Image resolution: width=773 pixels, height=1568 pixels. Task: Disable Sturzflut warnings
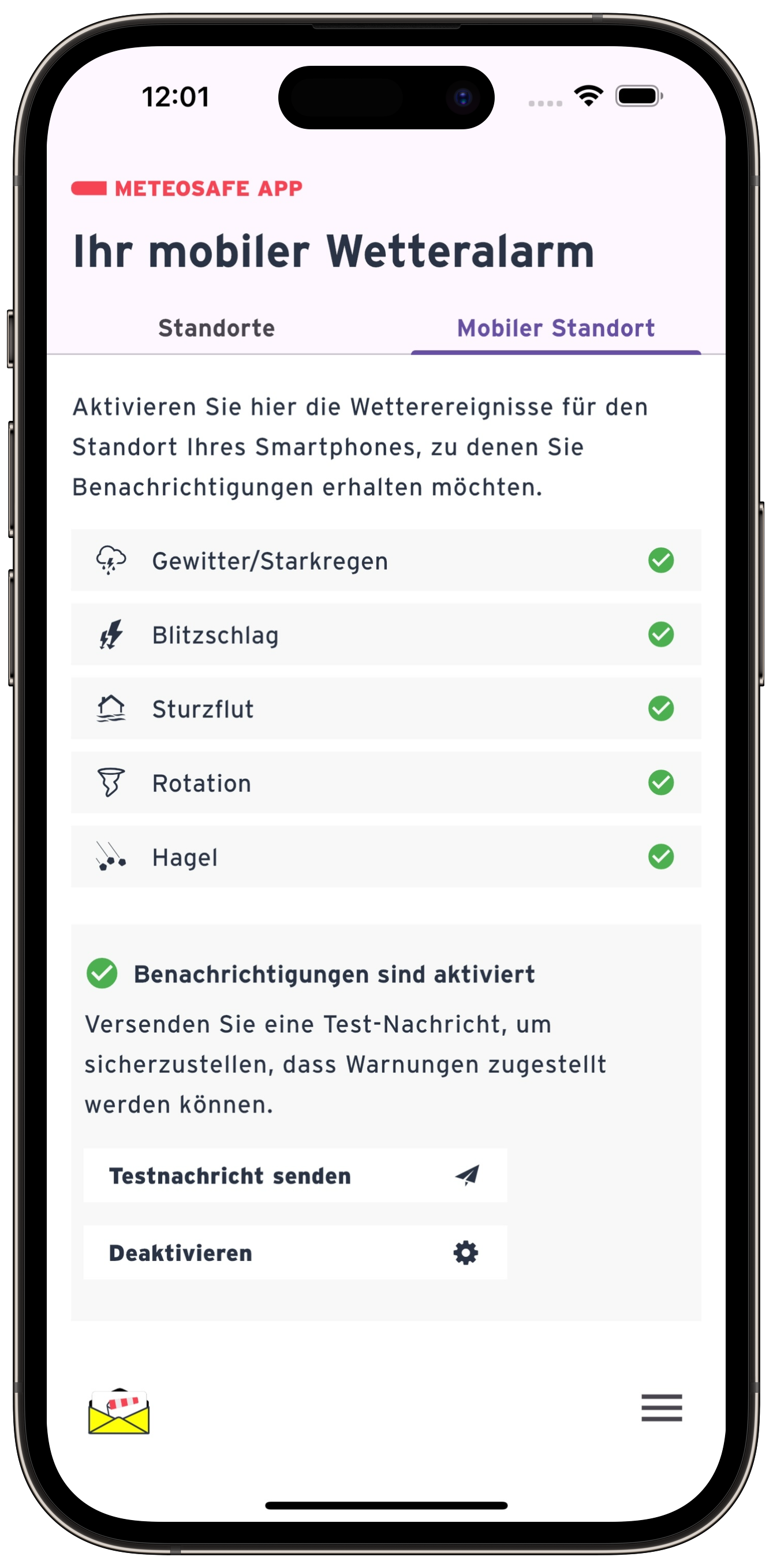[x=660, y=708]
